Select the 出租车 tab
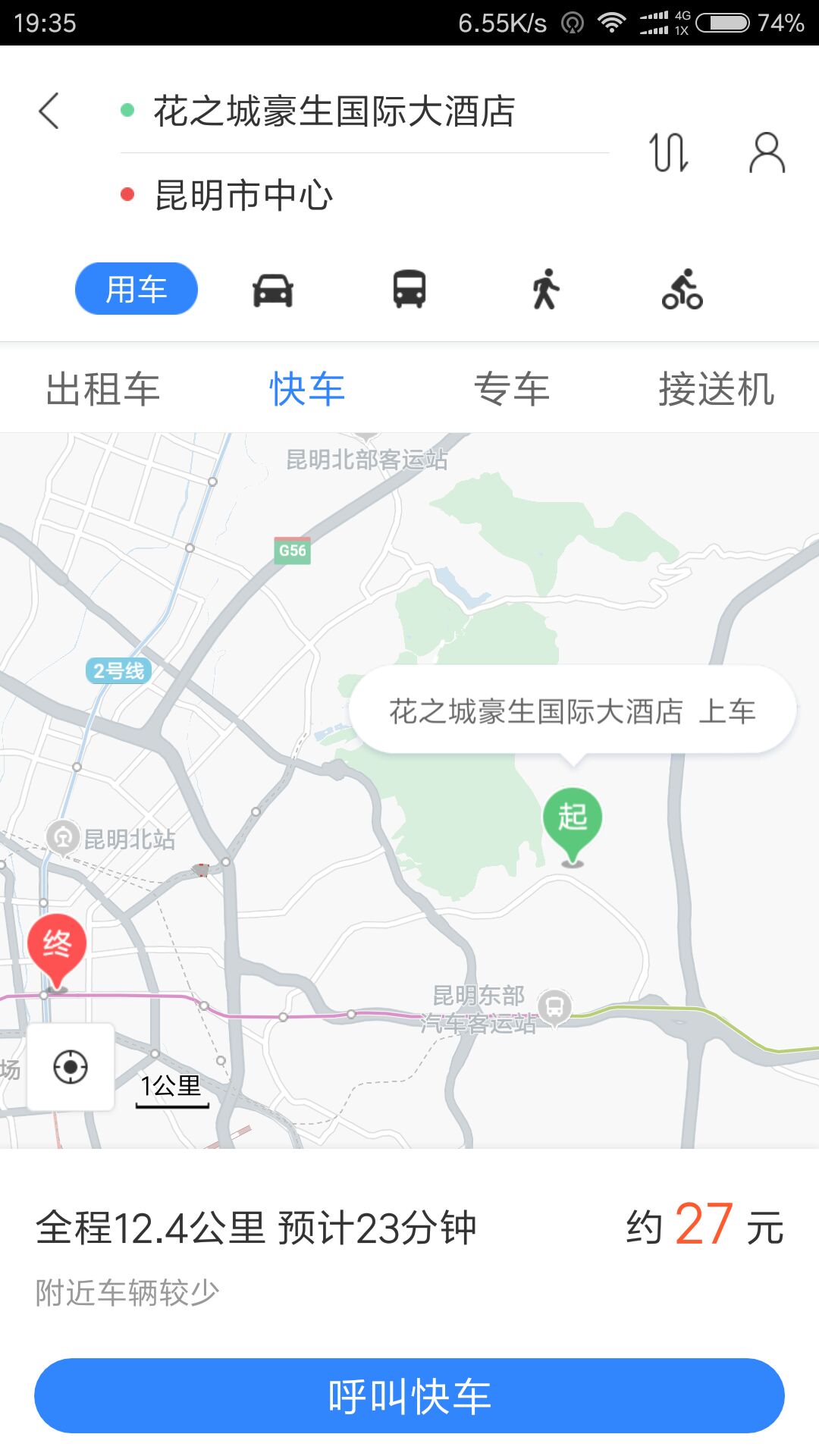This screenshot has width=819, height=1456. pyautogui.click(x=103, y=389)
